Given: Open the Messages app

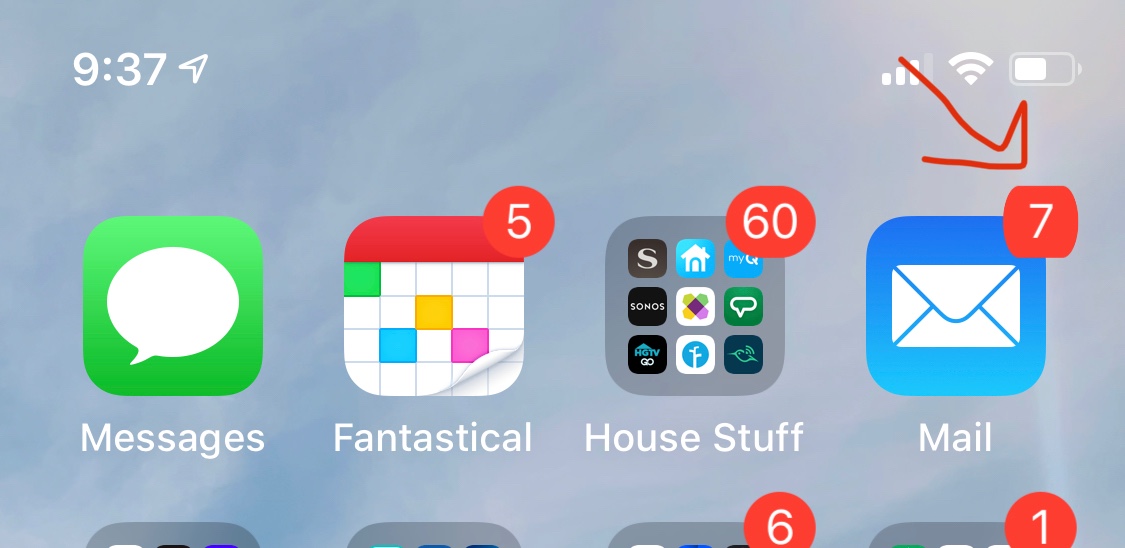Looking at the screenshot, I should tap(172, 306).
